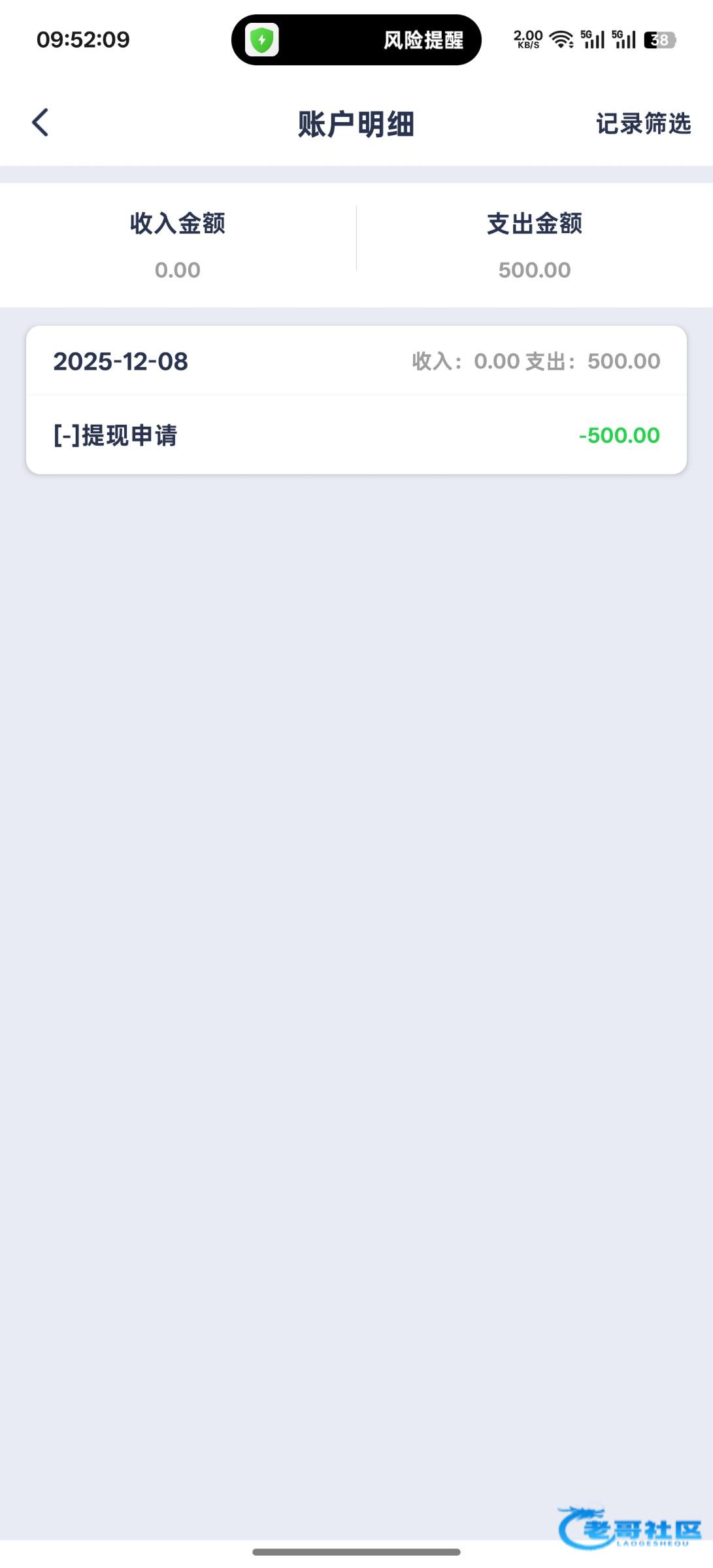Open the 提现申请 -500.00 record
Image resolution: width=713 pixels, height=1568 pixels.
[x=356, y=435]
